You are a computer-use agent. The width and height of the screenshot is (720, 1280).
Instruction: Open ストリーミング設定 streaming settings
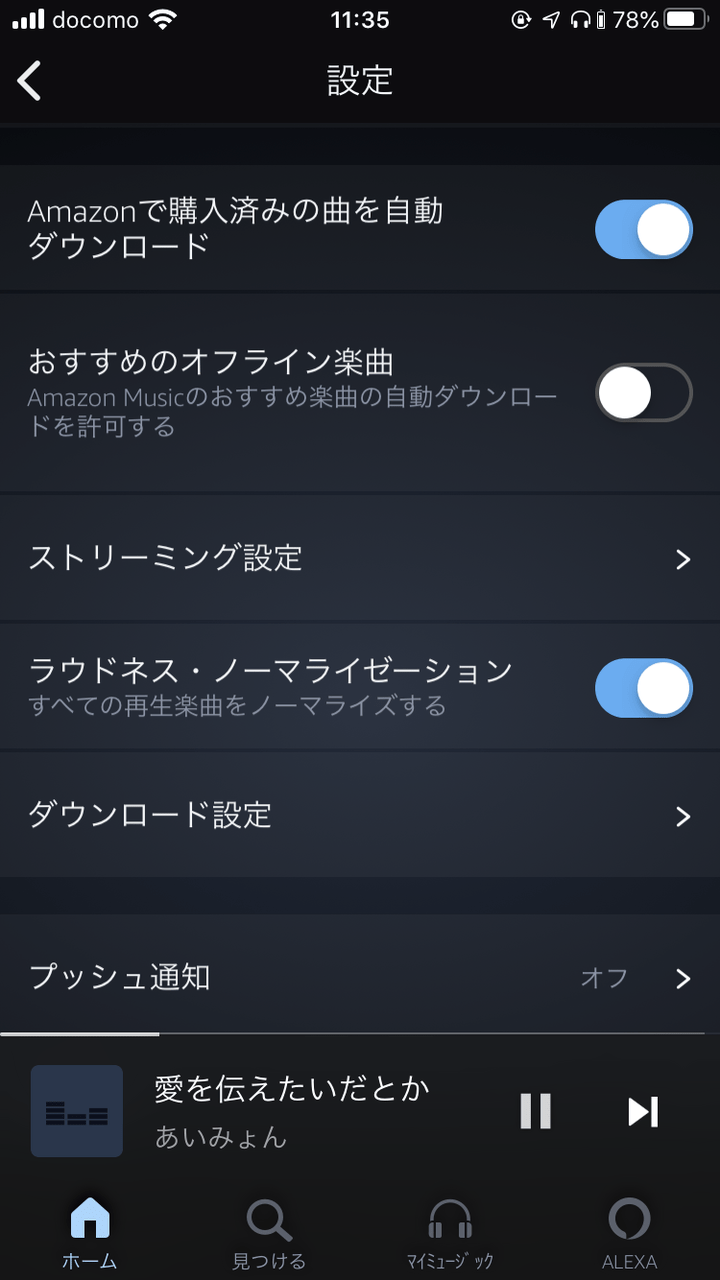tap(360, 559)
